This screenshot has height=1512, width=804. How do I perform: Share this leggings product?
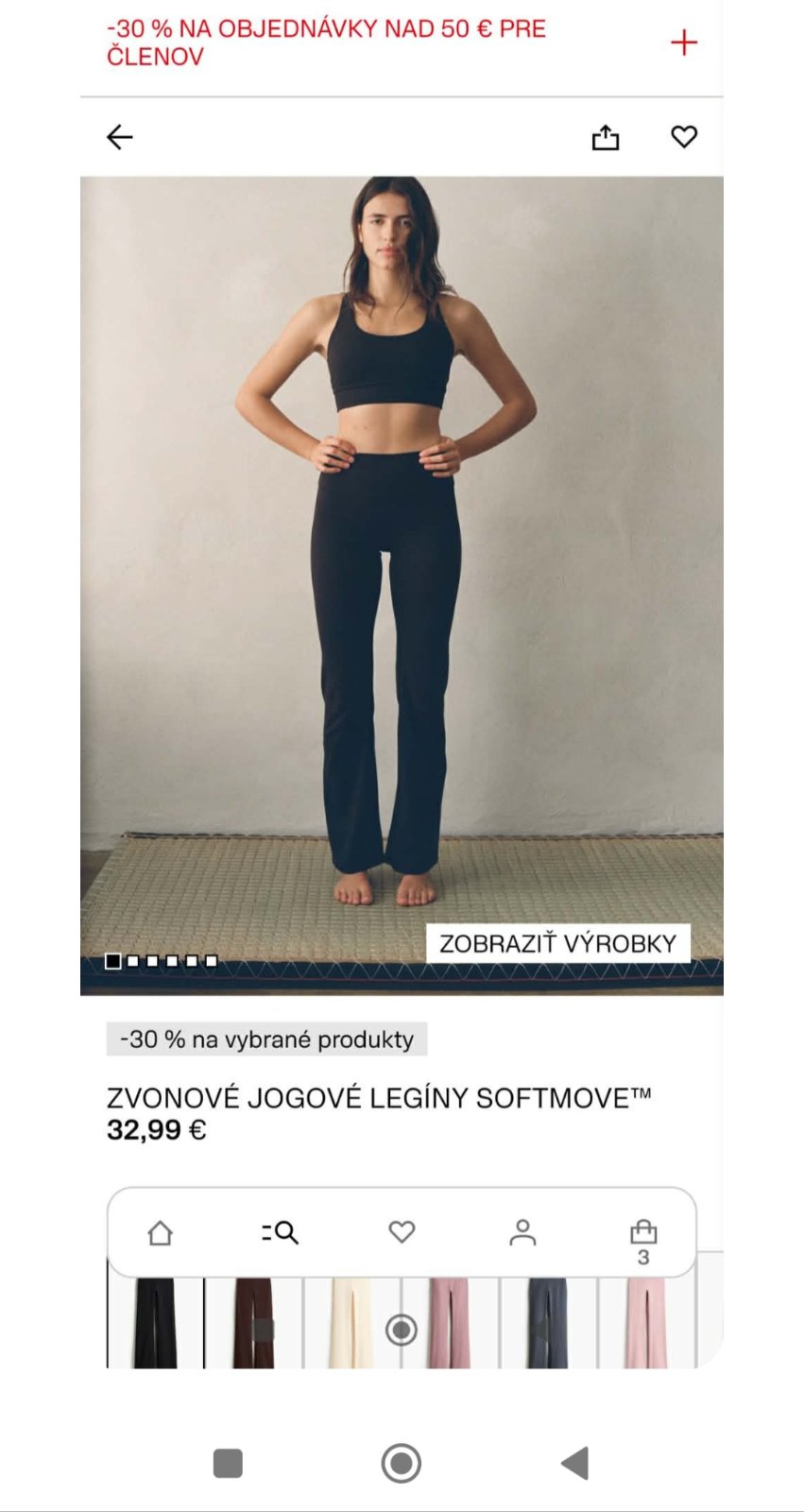tap(606, 138)
